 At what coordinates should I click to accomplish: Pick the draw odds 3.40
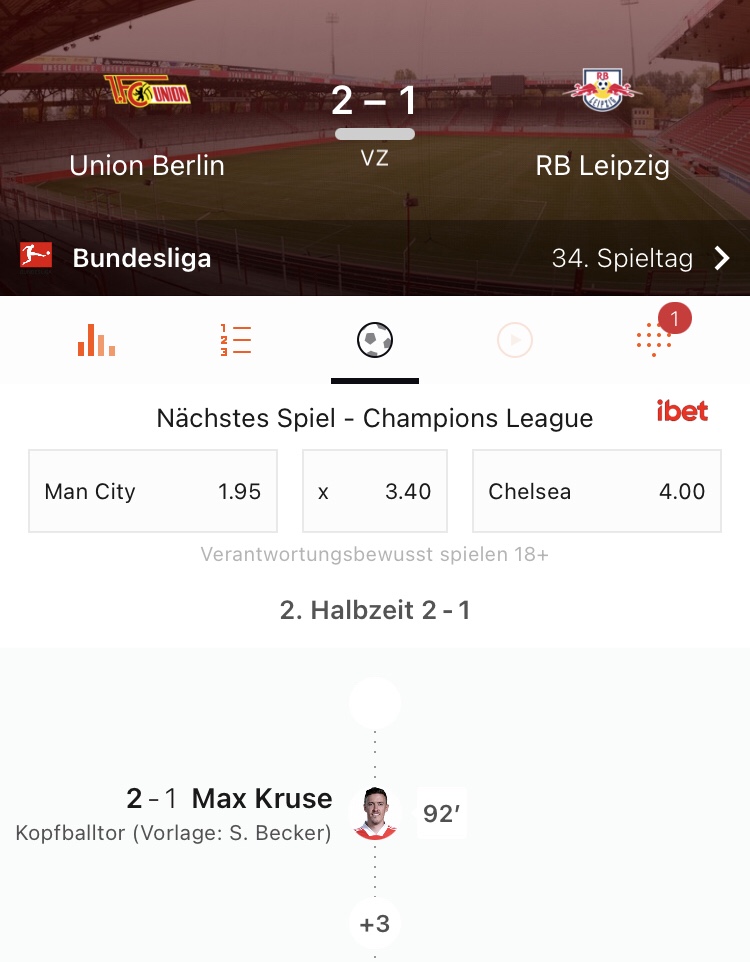(375, 491)
